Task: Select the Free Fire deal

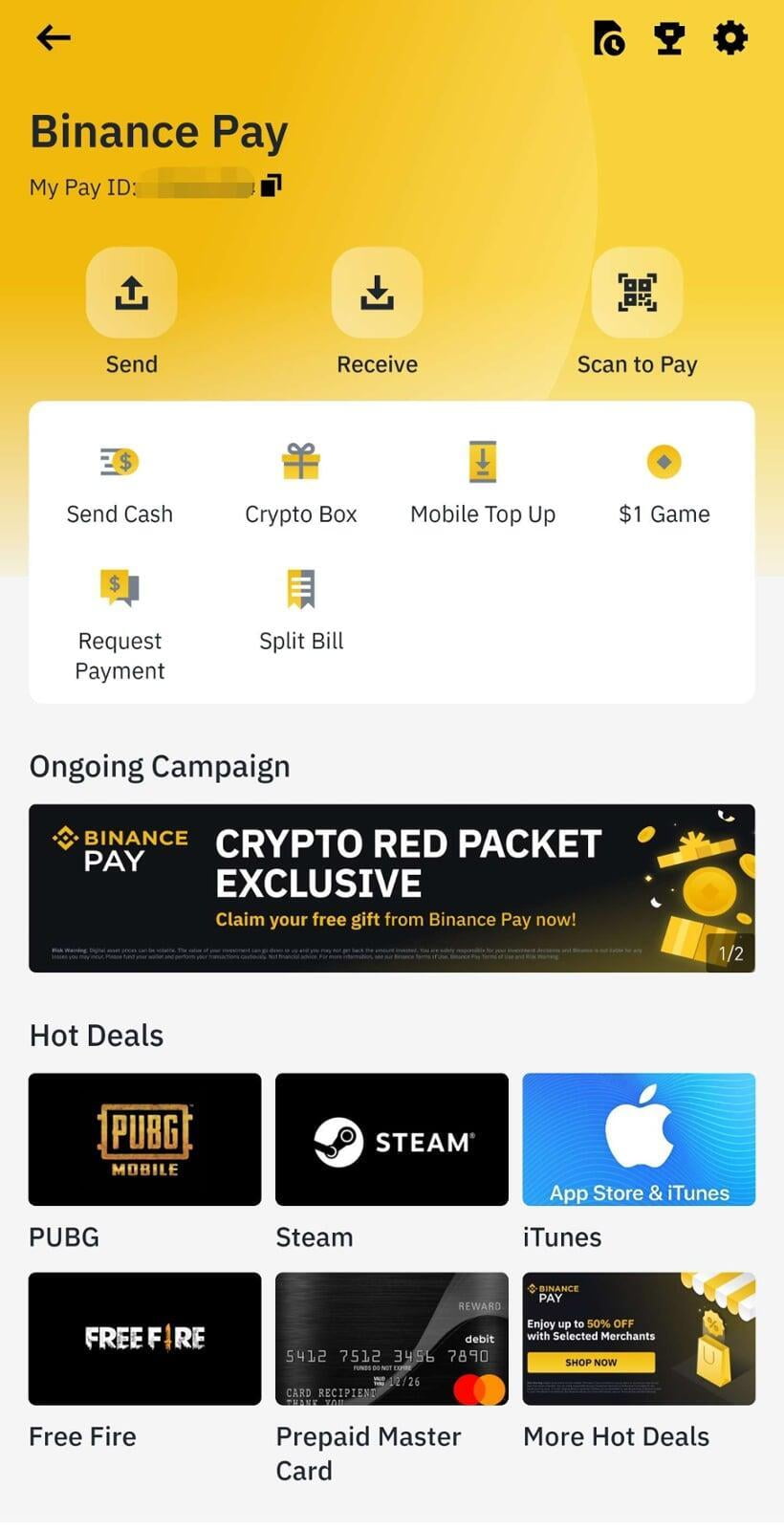Action: pyautogui.click(x=144, y=1338)
